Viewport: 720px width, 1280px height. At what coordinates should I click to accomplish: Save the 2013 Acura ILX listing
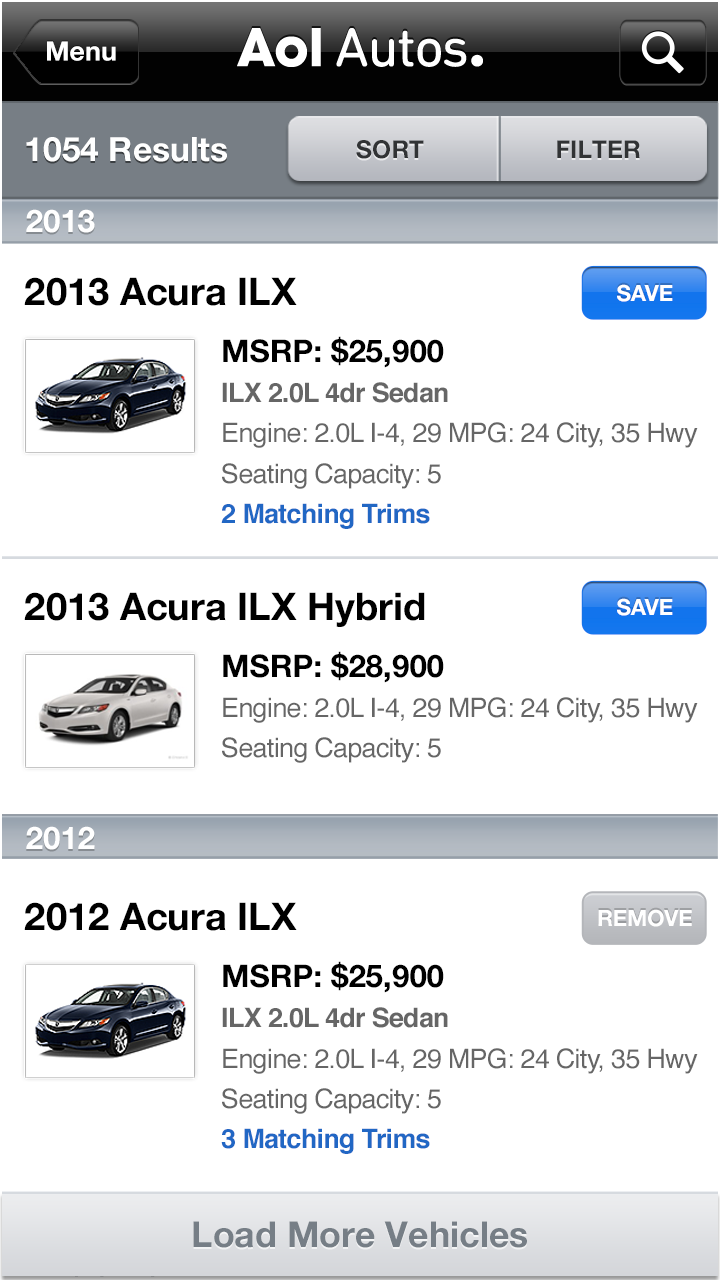pos(643,292)
